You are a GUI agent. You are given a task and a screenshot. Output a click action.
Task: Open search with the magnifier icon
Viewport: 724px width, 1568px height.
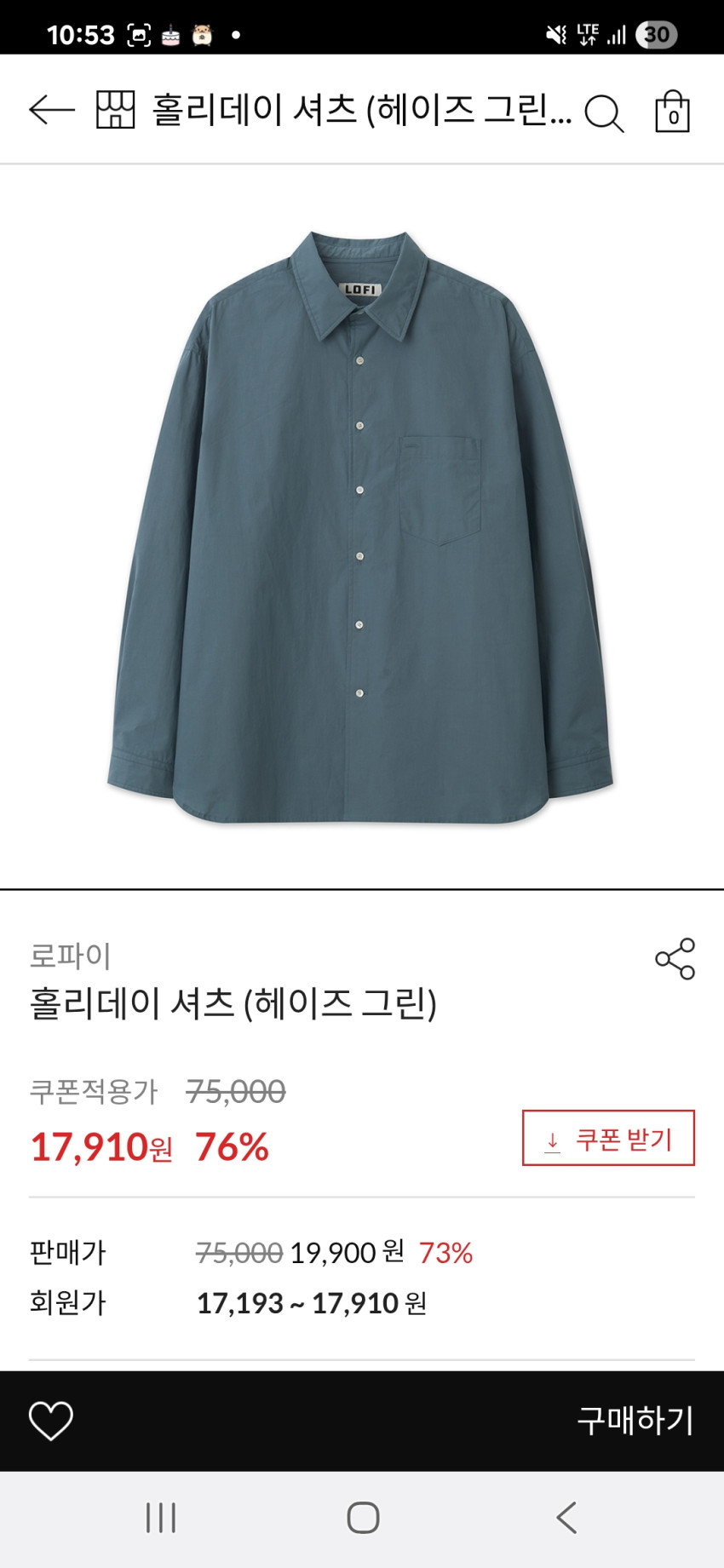click(x=604, y=112)
